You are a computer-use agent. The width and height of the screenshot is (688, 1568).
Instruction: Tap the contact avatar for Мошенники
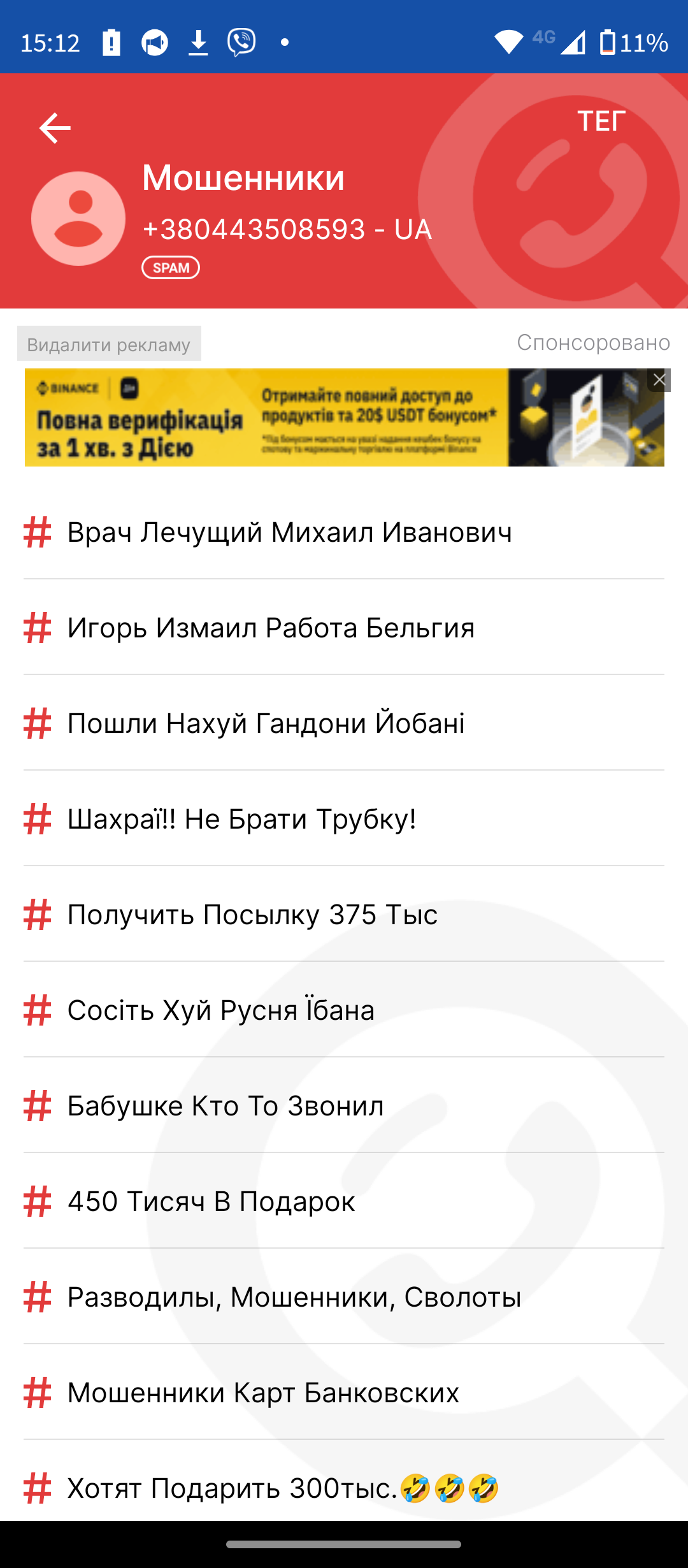click(78, 219)
